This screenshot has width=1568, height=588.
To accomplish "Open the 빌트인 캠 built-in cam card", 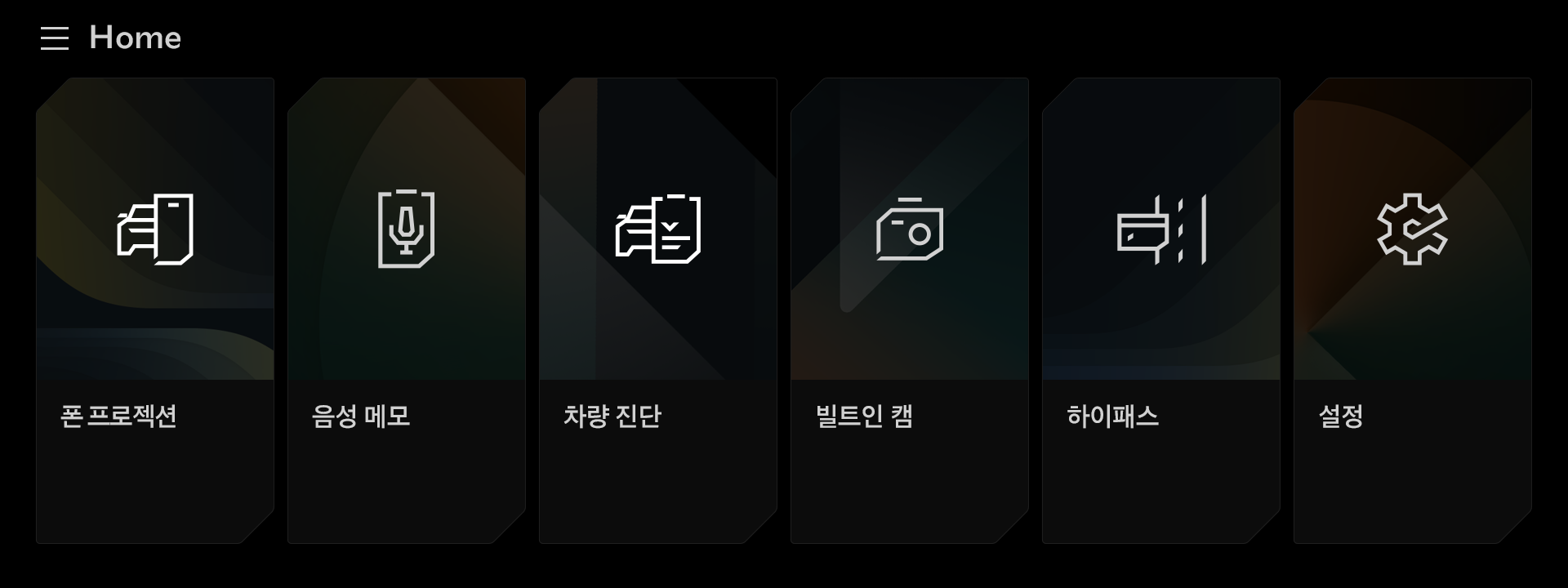I will point(910,310).
